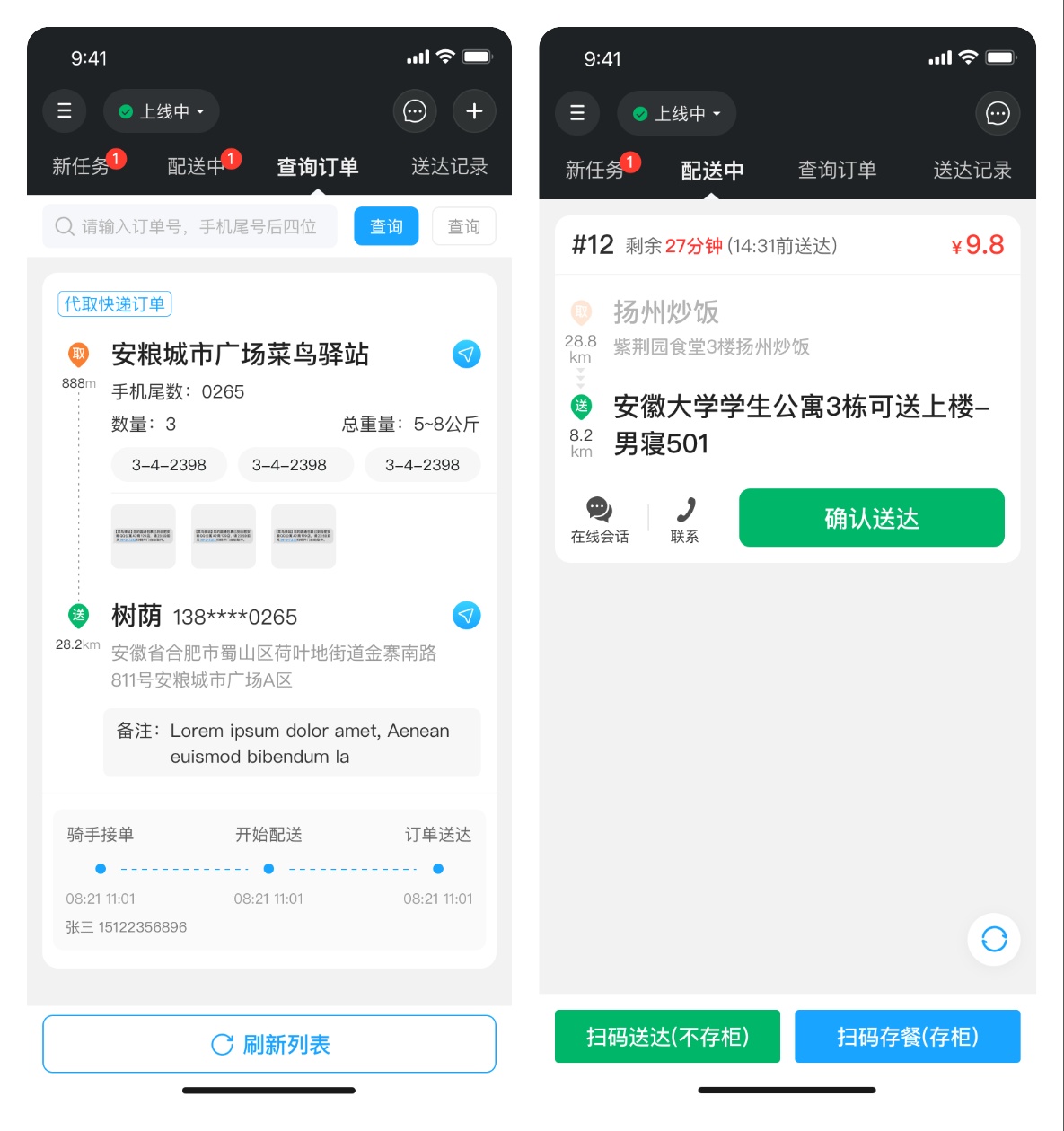The image size is (1064, 1131).
Task: Select the first 3-4-2398 pickup code chip
Action: (x=169, y=465)
